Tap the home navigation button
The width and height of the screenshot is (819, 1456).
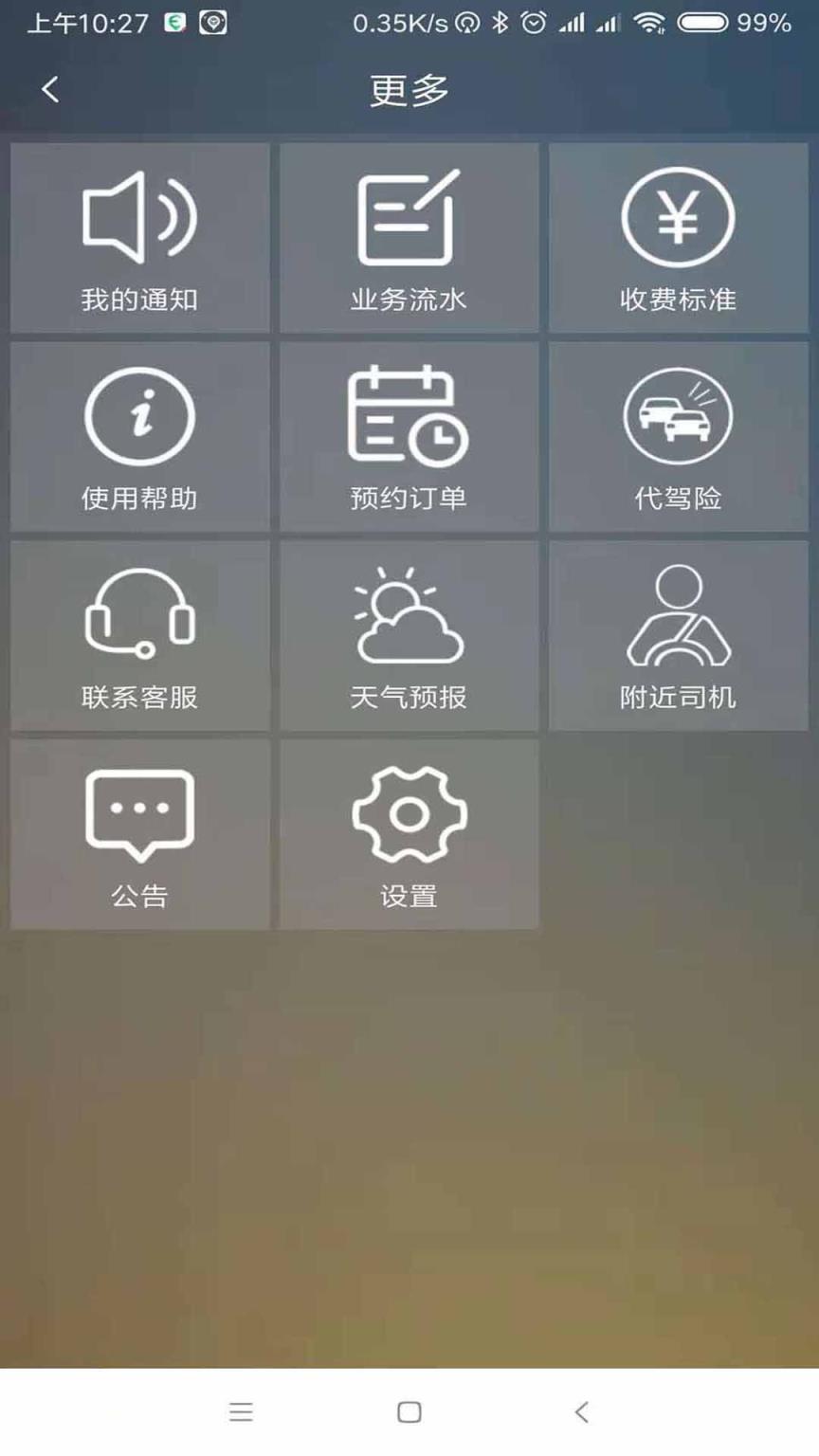click(x=409, y=1411)
